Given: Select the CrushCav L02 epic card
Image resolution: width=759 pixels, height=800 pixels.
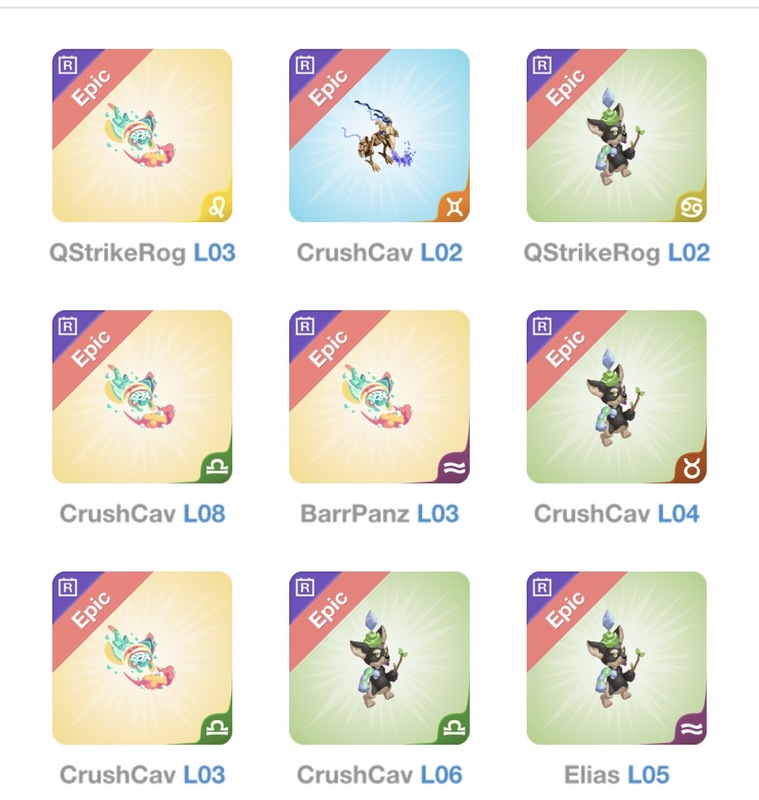Looking at the screenshot, I should pos(379,136).
